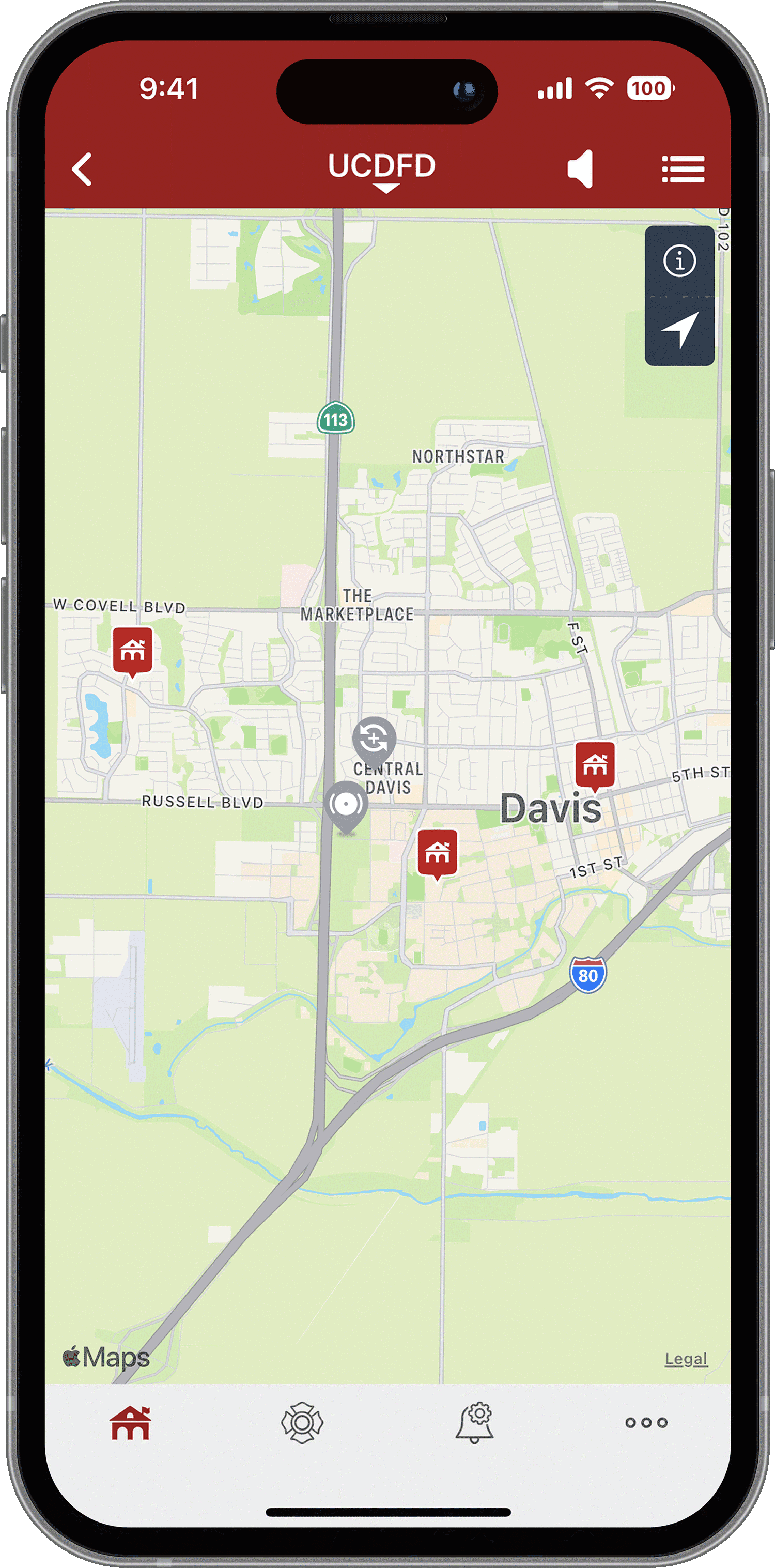Open the map info button
775x1568 pixels.
(x=679, y=261)
